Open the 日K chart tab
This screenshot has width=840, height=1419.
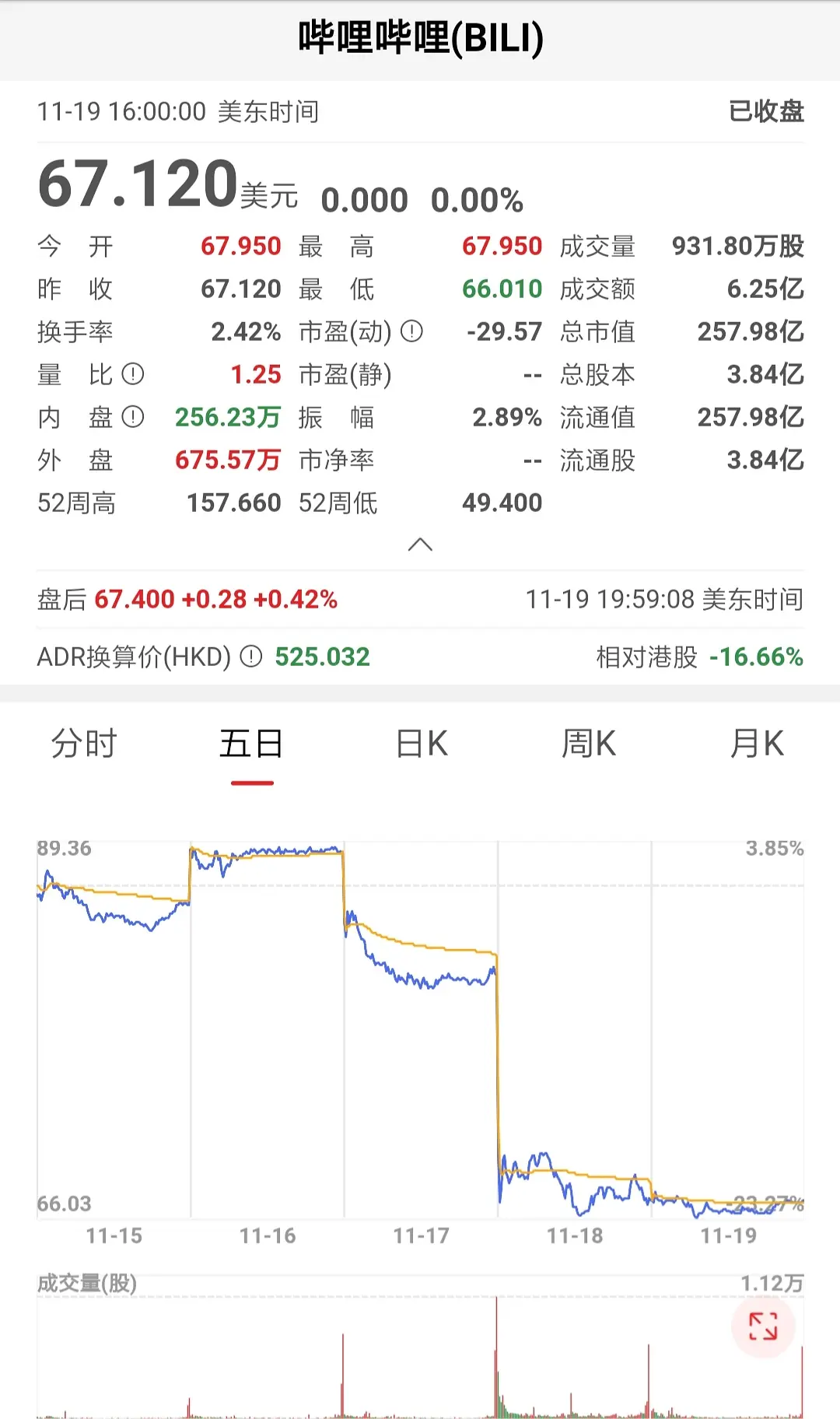(x=421, y=744)
